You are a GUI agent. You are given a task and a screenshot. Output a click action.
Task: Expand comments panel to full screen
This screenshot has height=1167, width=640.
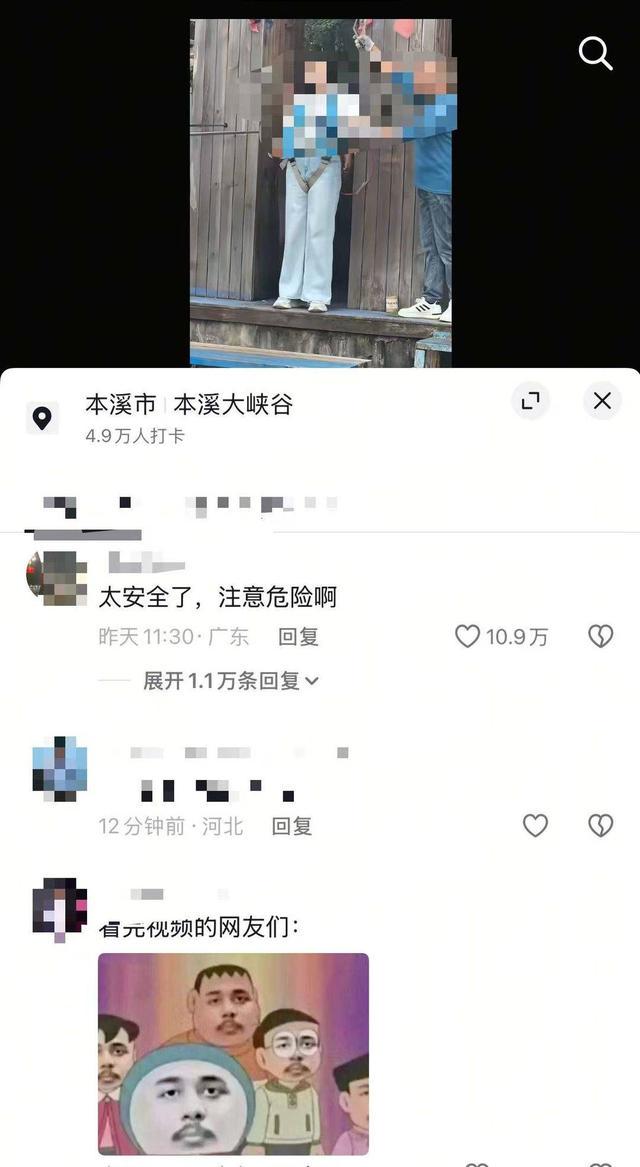point(530,401)
